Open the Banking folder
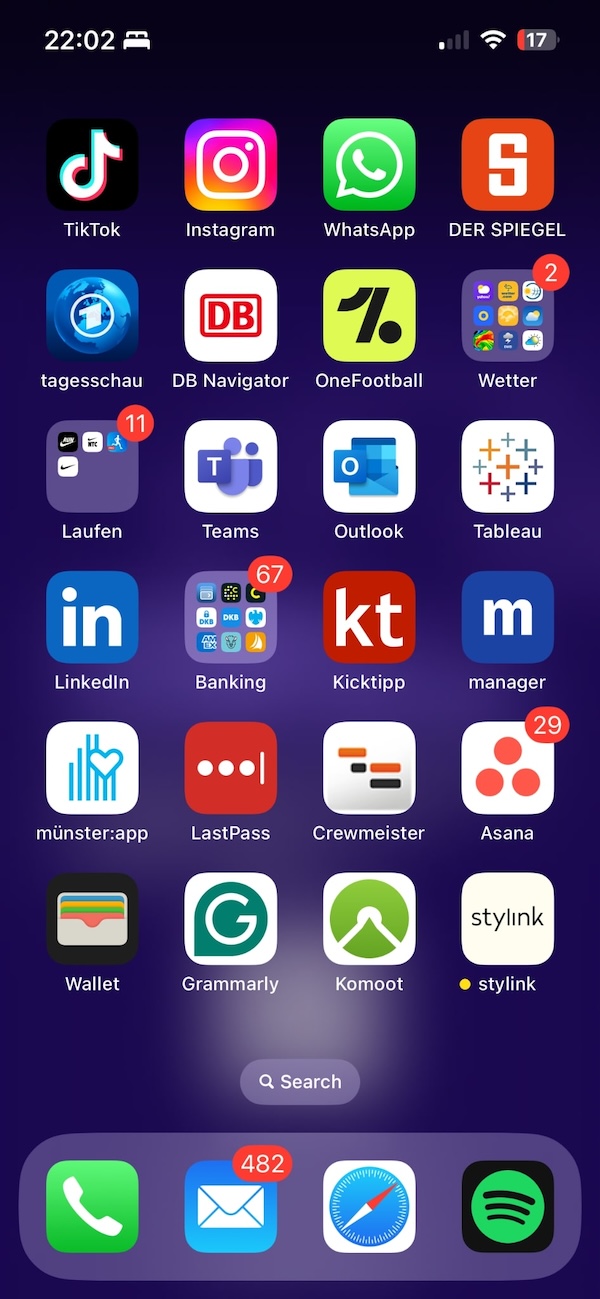 click(x=231, y=618)
